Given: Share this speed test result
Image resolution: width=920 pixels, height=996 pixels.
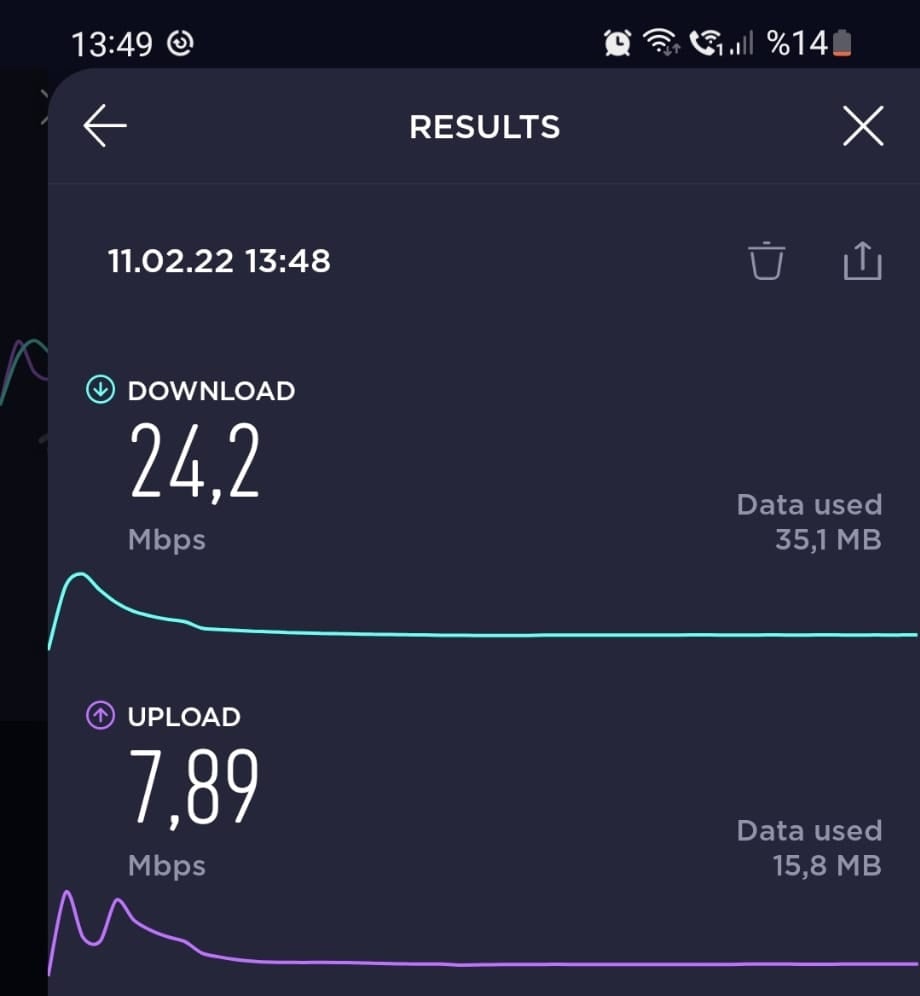Looking at the screenshot, I should [x=861, y=261].
